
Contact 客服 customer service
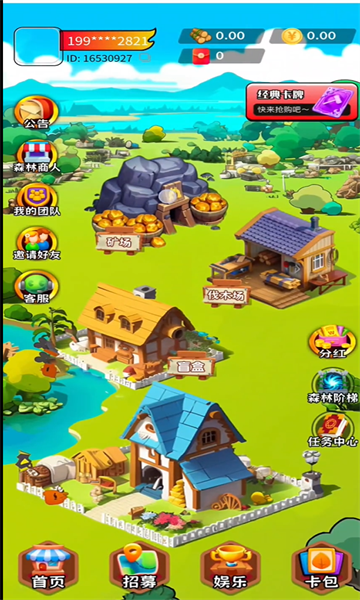[37, 287]
